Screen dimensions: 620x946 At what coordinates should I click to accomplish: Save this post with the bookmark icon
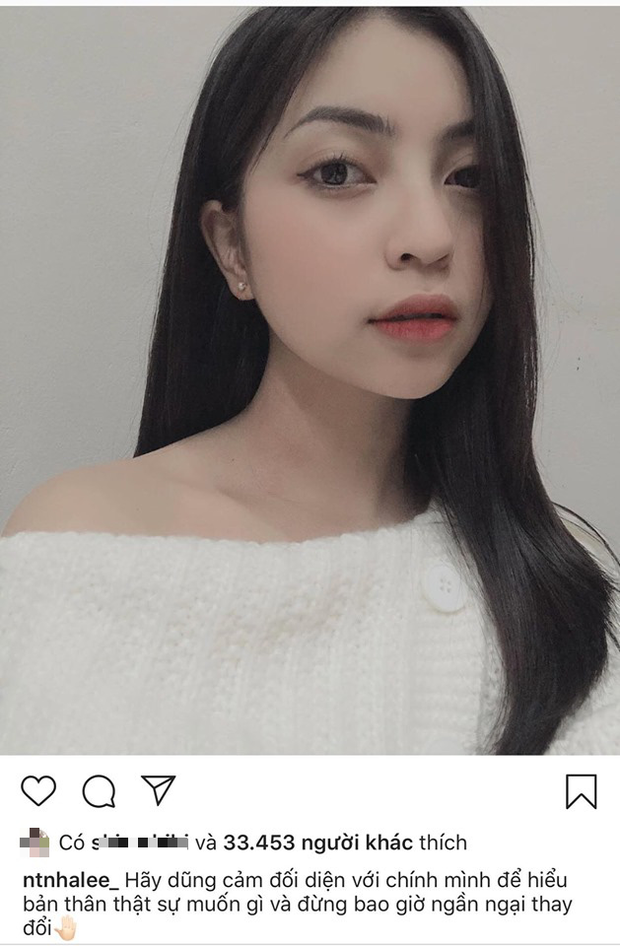tap(581, 791)
